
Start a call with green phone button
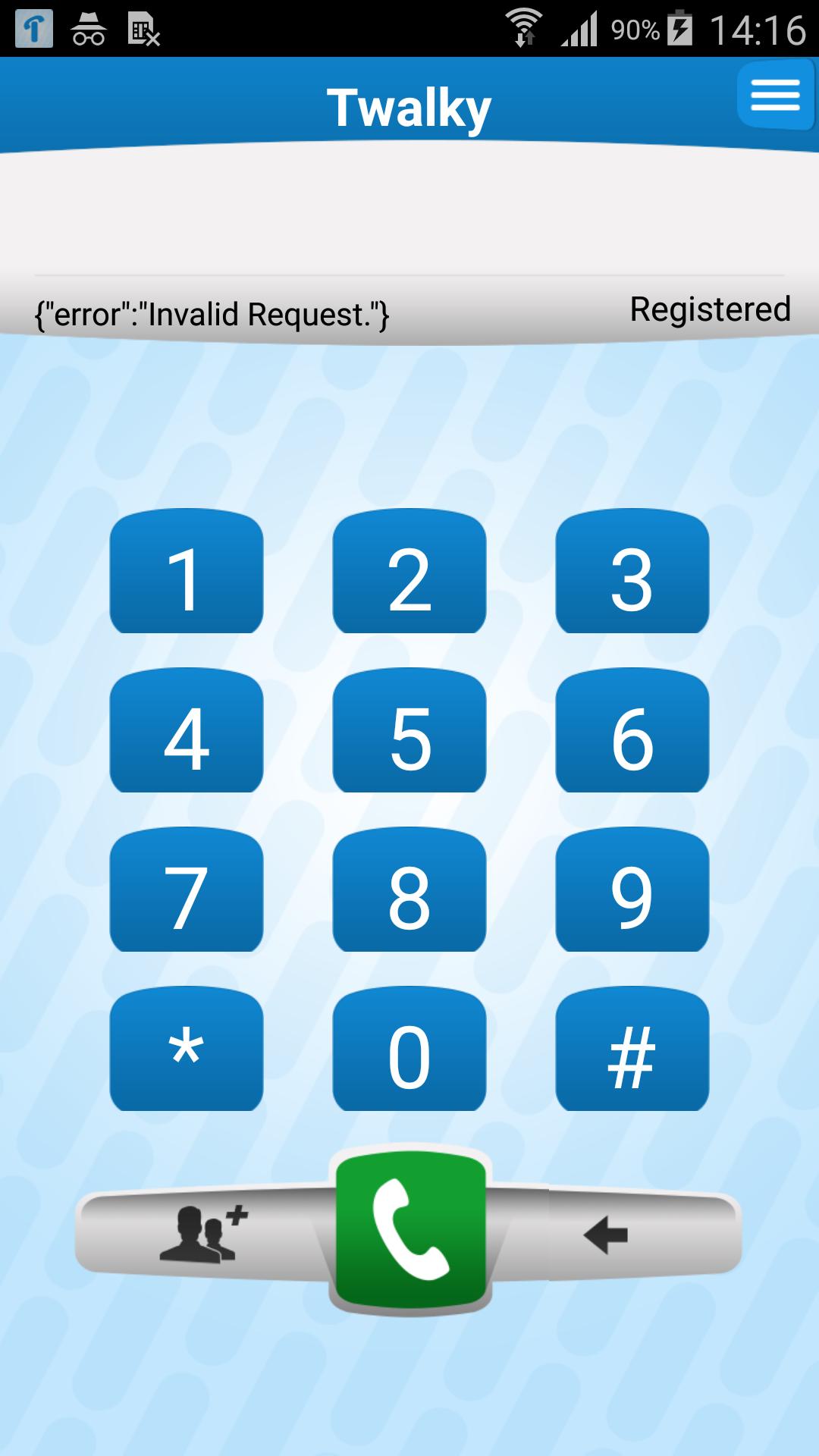(x=410, y=1228)
